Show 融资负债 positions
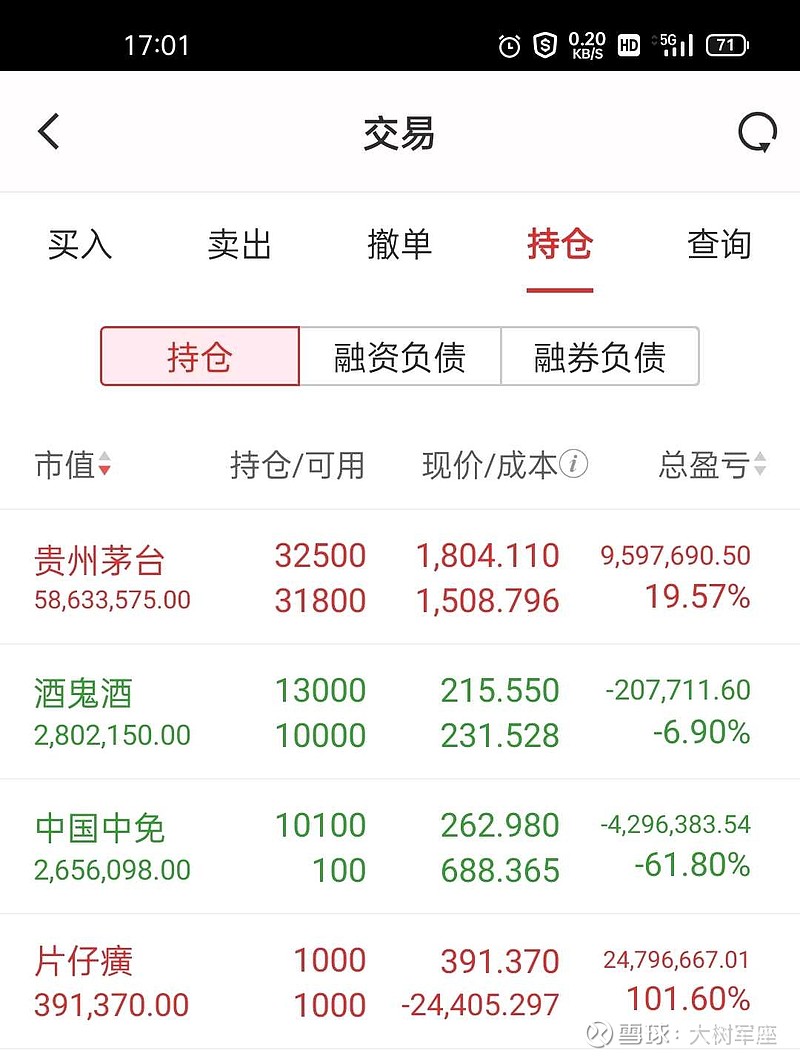The width and height of the screenshot is (800, 1059). tap(400, 357)
